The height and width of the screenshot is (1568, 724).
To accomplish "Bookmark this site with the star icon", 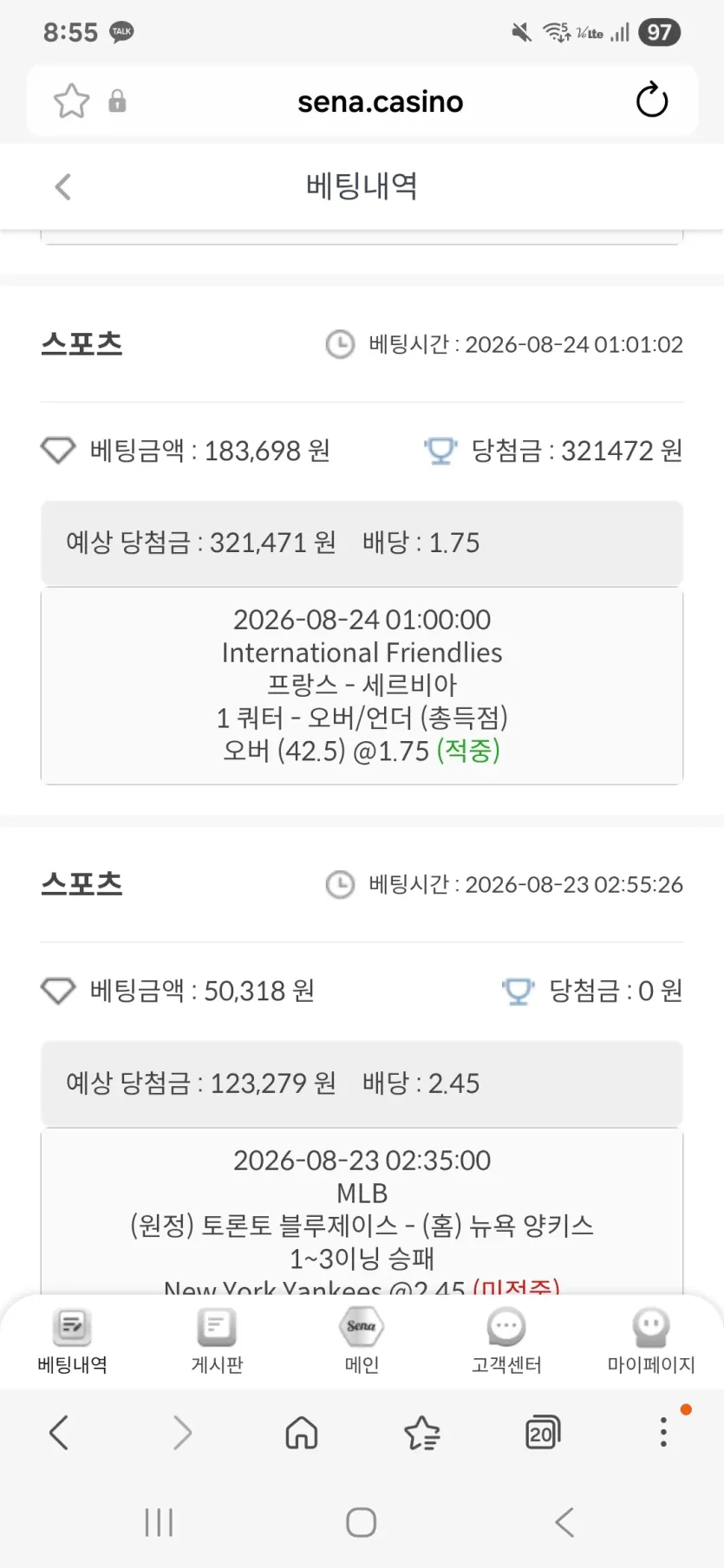I will pos(71,101).
